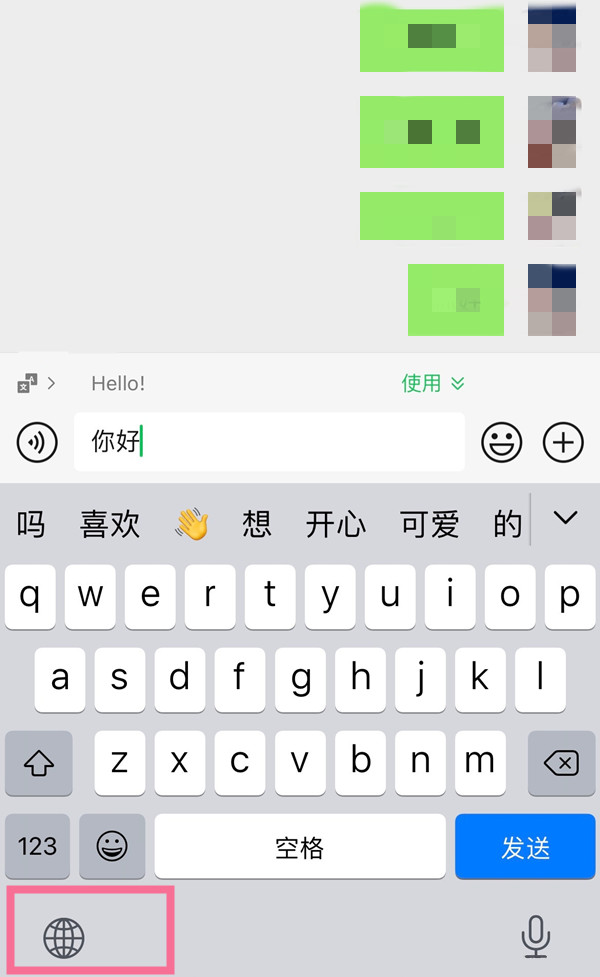This screenshot has height=977, width=600.
Task: Use the Hello! translation suggestion
Action: pyautogui.click(x=433, y=383)
